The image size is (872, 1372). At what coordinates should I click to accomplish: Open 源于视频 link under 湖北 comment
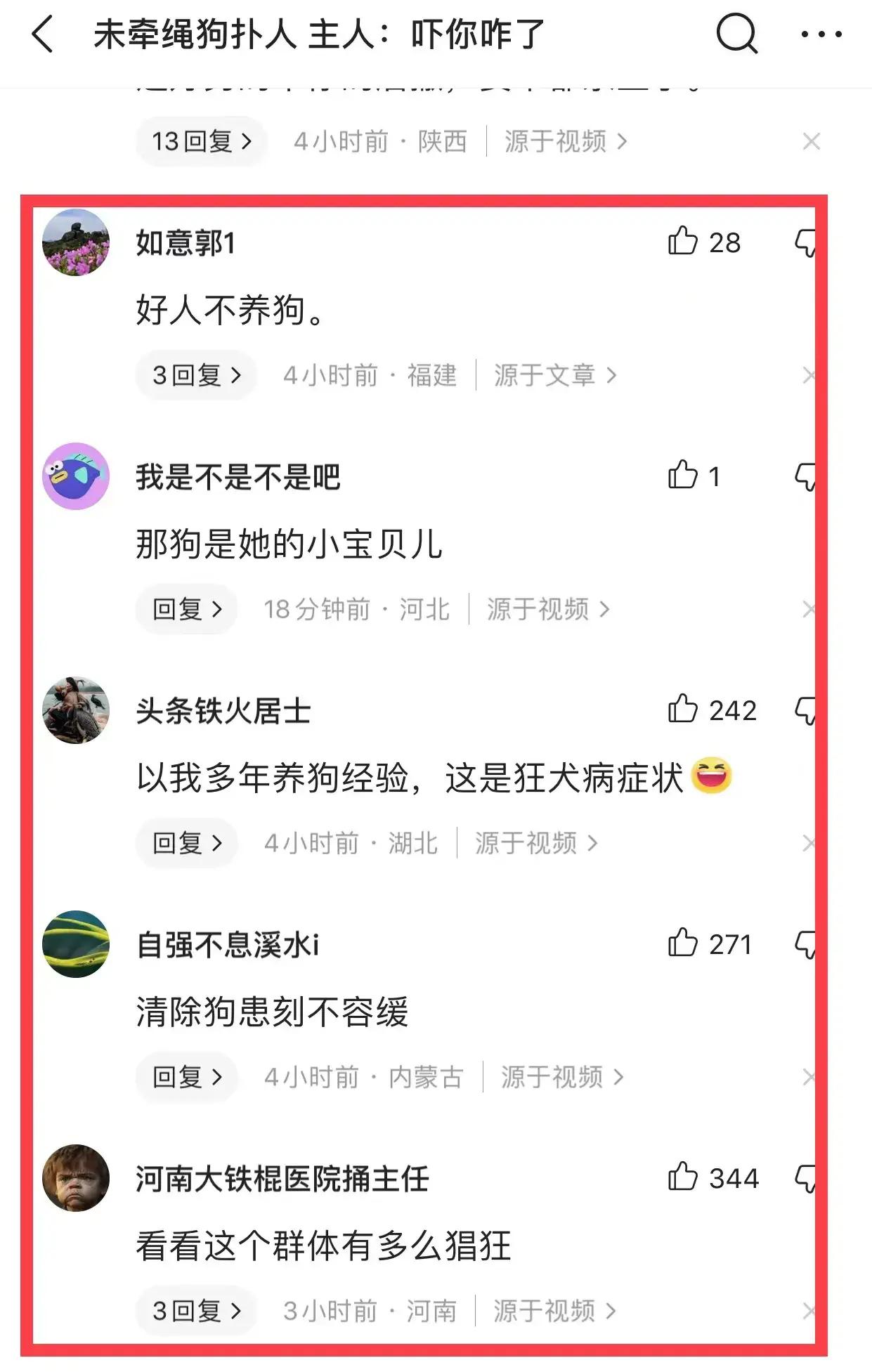(535, 843)
